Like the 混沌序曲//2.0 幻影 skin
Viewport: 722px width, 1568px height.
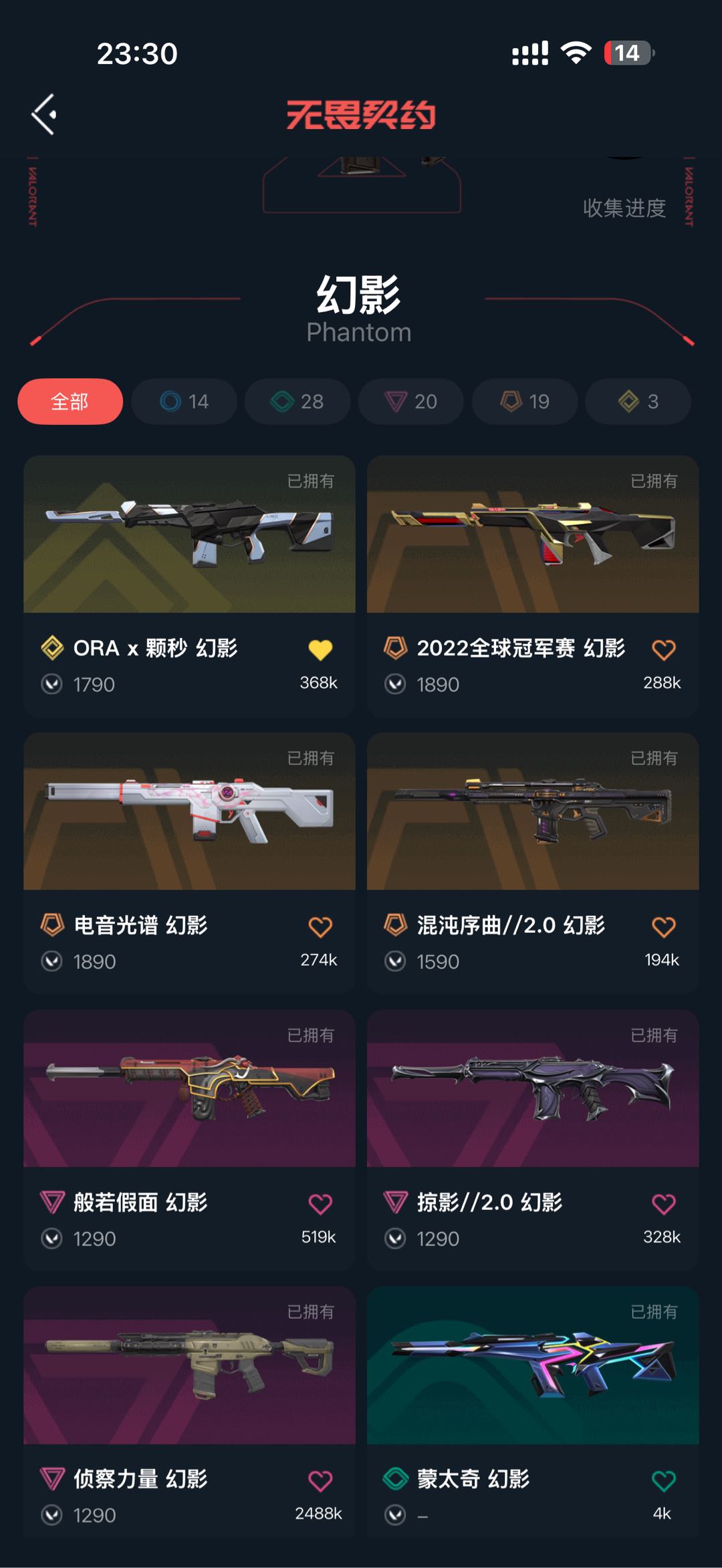click(x=664, y=927)
